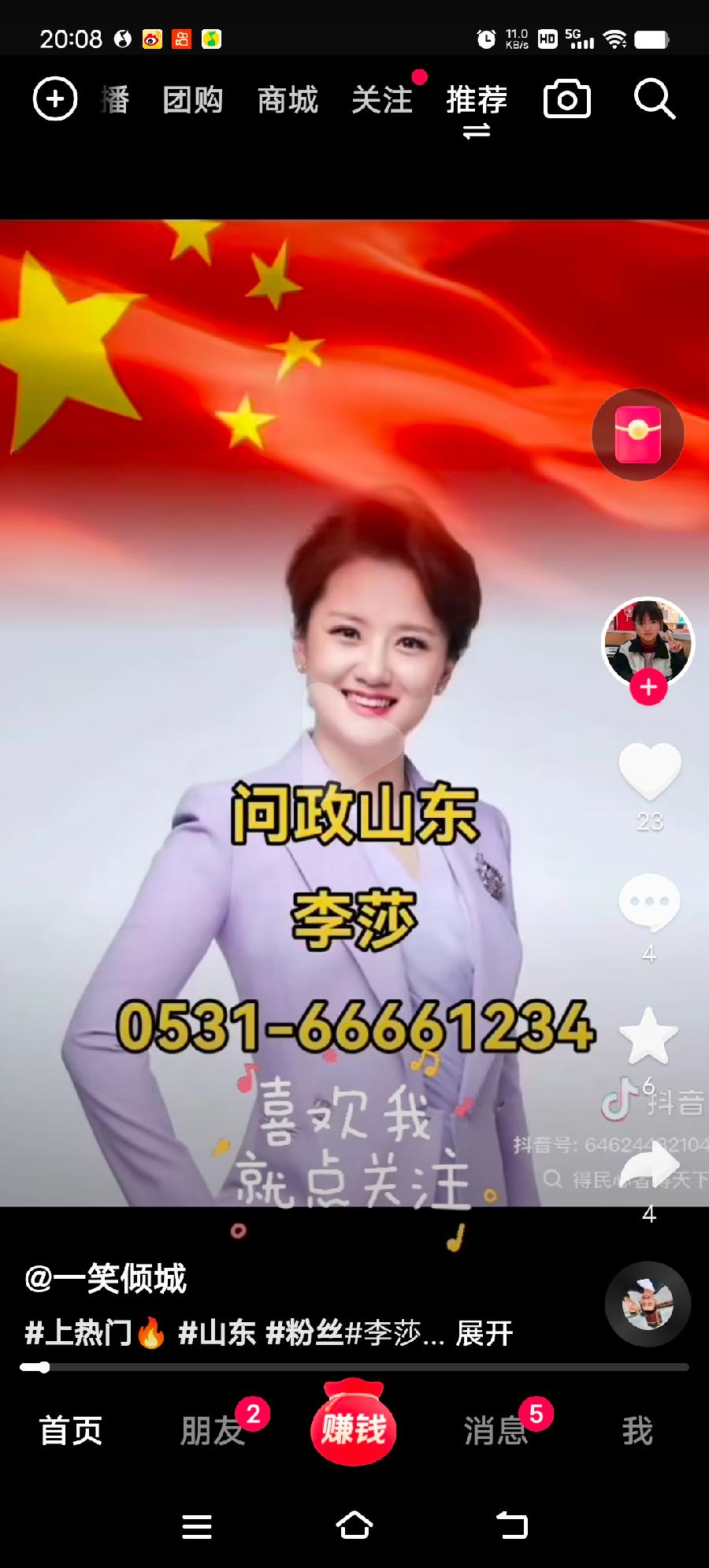Go to the 朋友 tab
This screenshot has height=1568, width=709.
(211, 1430)
